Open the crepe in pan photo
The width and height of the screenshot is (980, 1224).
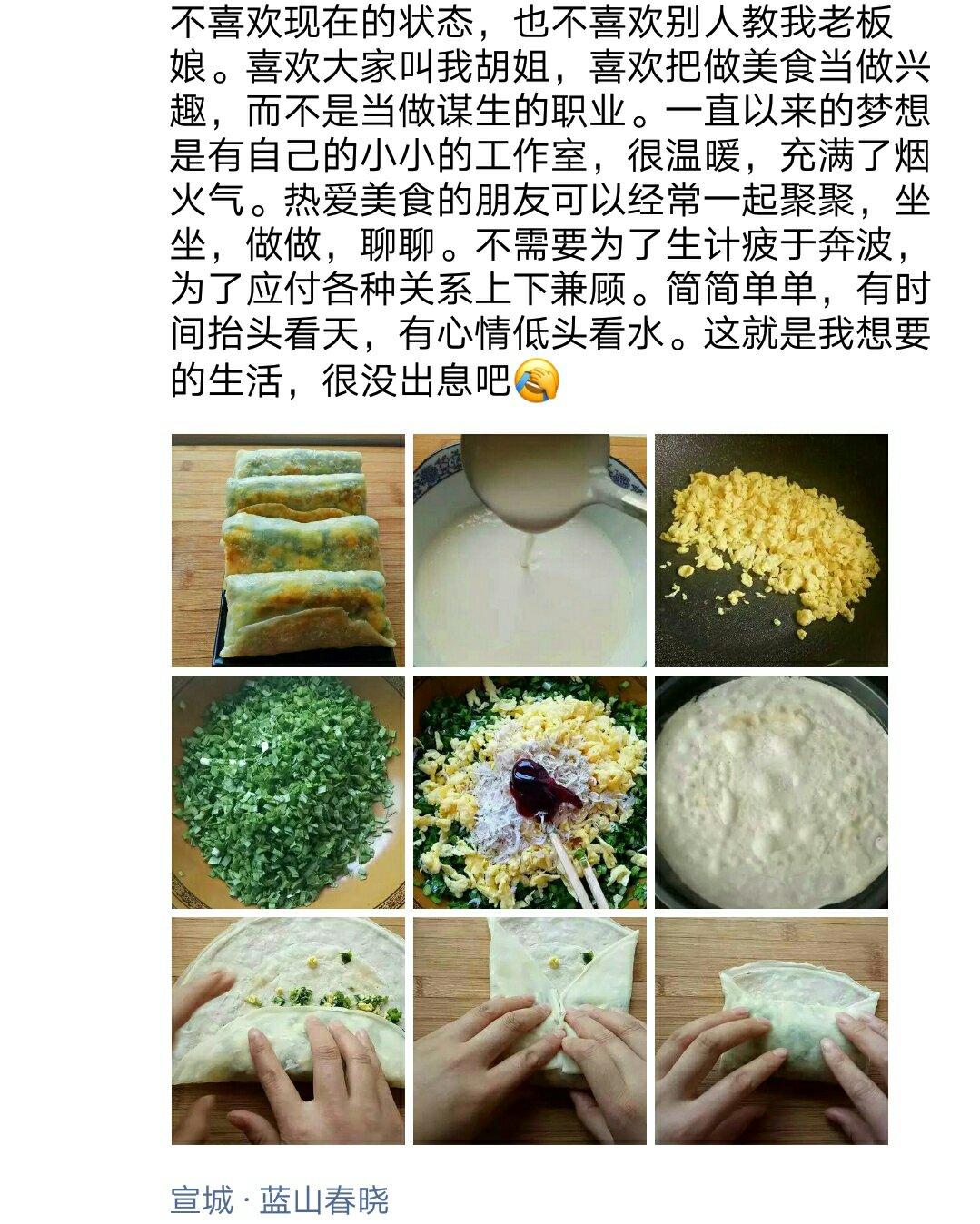(771, 792)
